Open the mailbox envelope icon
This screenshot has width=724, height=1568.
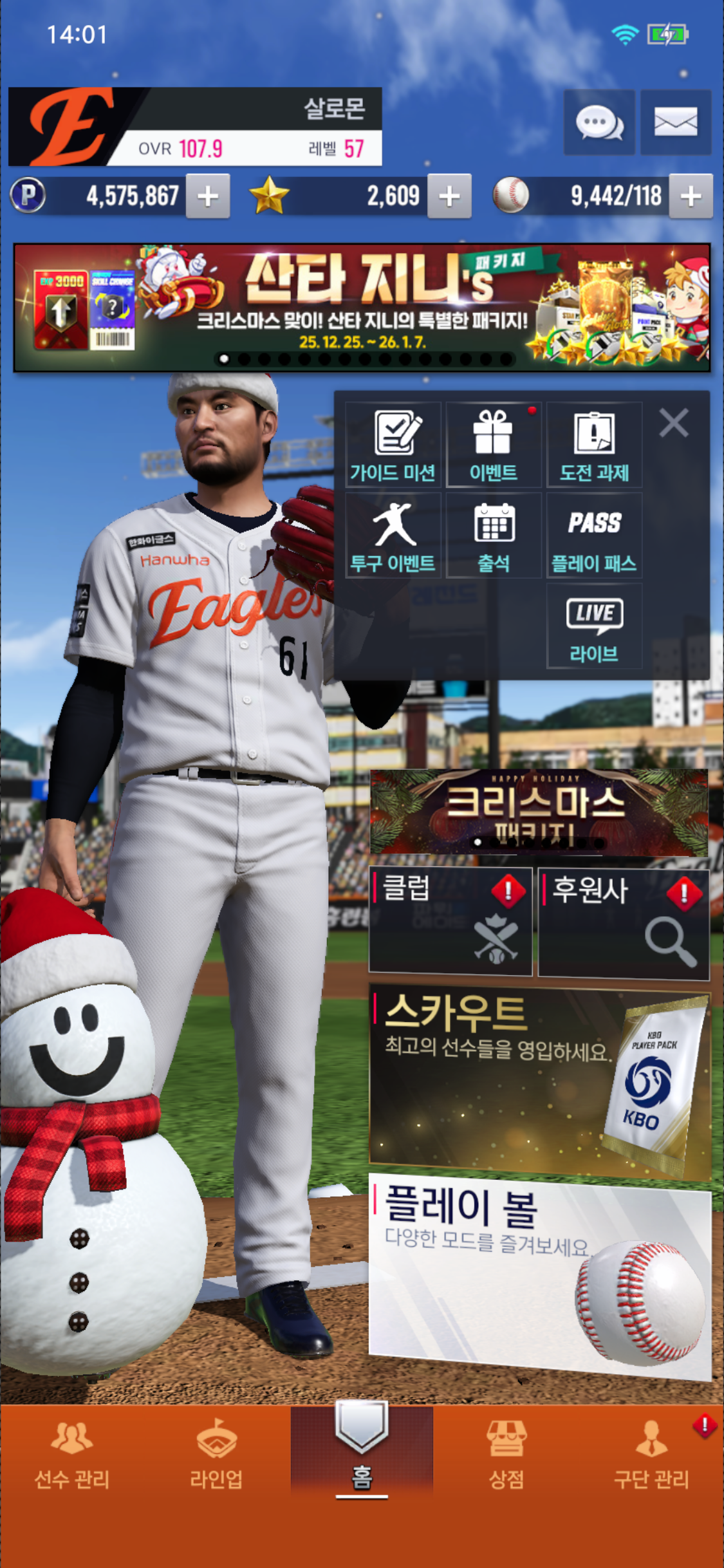(x=675, y=122)
